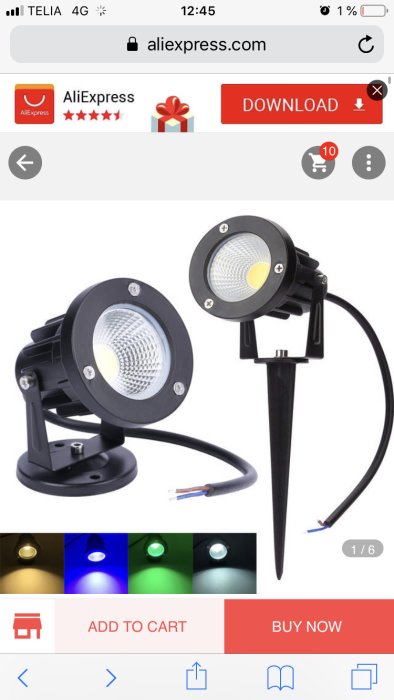Open the LED spotlight product image
This screenshot has height=700, width=394.
point(197,397)
